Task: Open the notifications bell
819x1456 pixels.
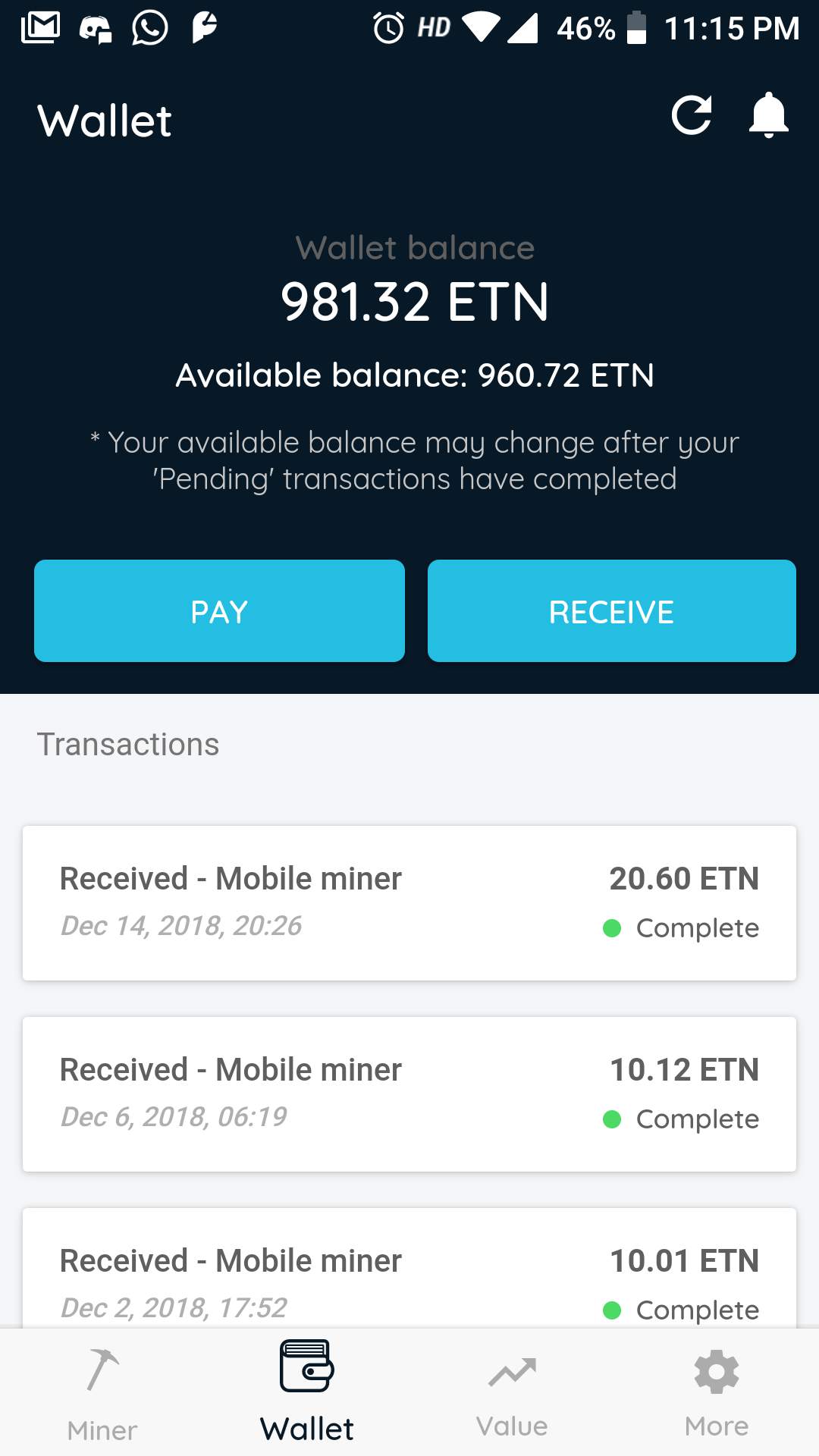Action: [x=769, y=116]
